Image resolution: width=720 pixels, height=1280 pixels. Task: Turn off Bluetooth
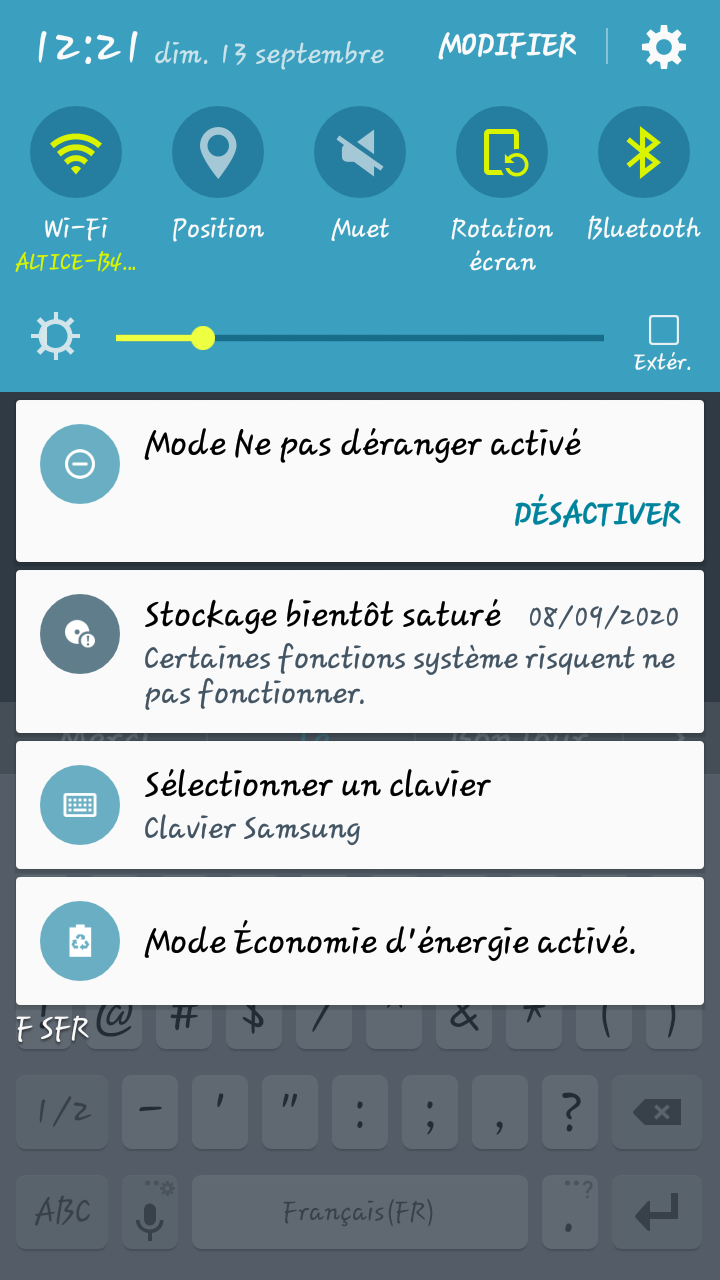point(644,153)
